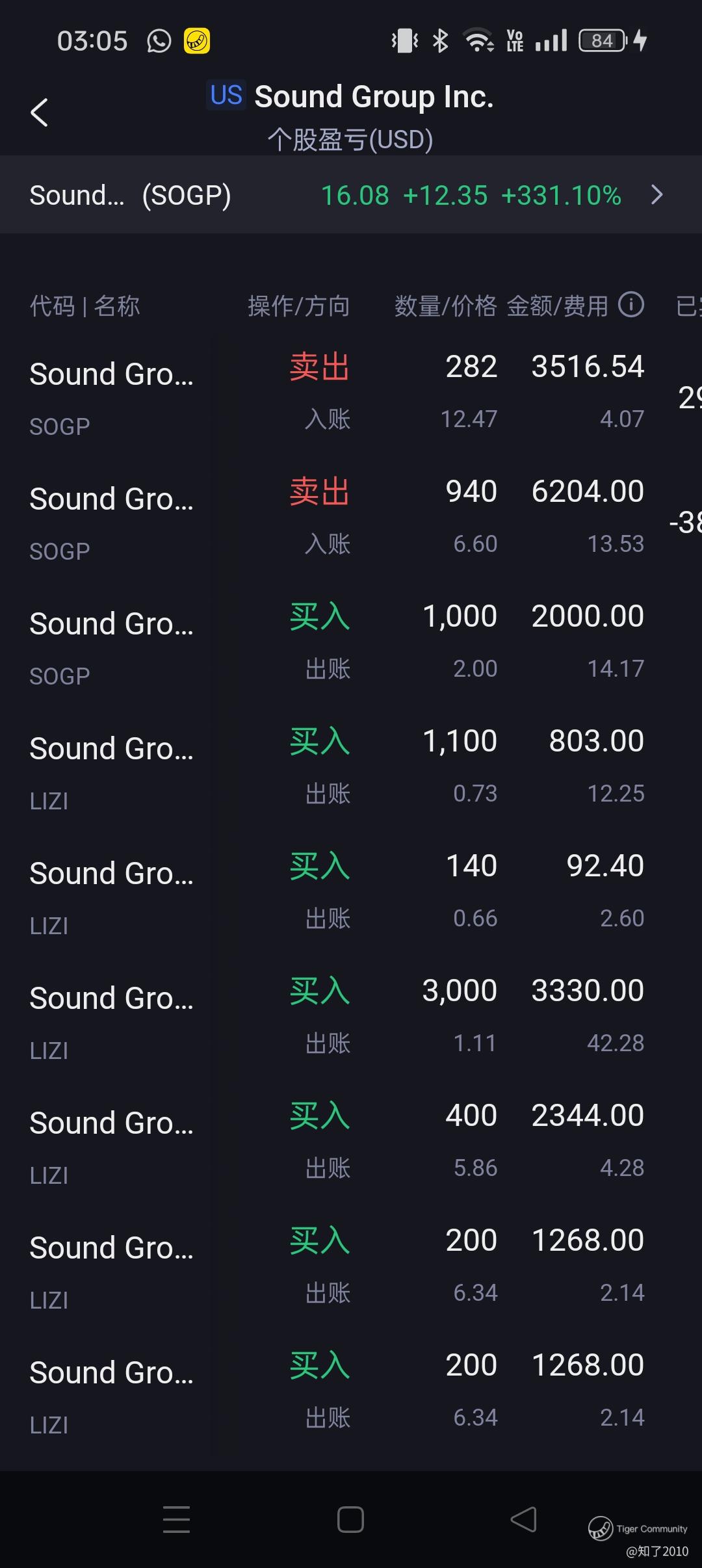Screen dimensions: 702x1568
Task: Open the SOGP stock quote row
Action: [x=351, y=195]
